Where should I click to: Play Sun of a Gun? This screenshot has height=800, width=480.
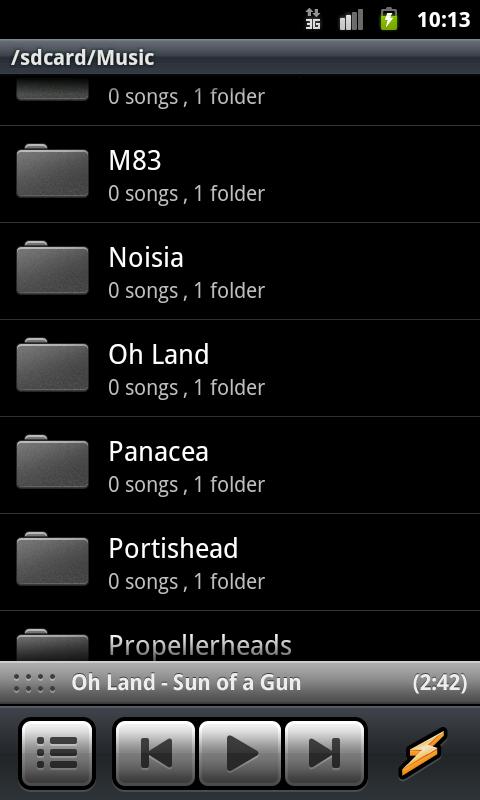click(240, 753)
